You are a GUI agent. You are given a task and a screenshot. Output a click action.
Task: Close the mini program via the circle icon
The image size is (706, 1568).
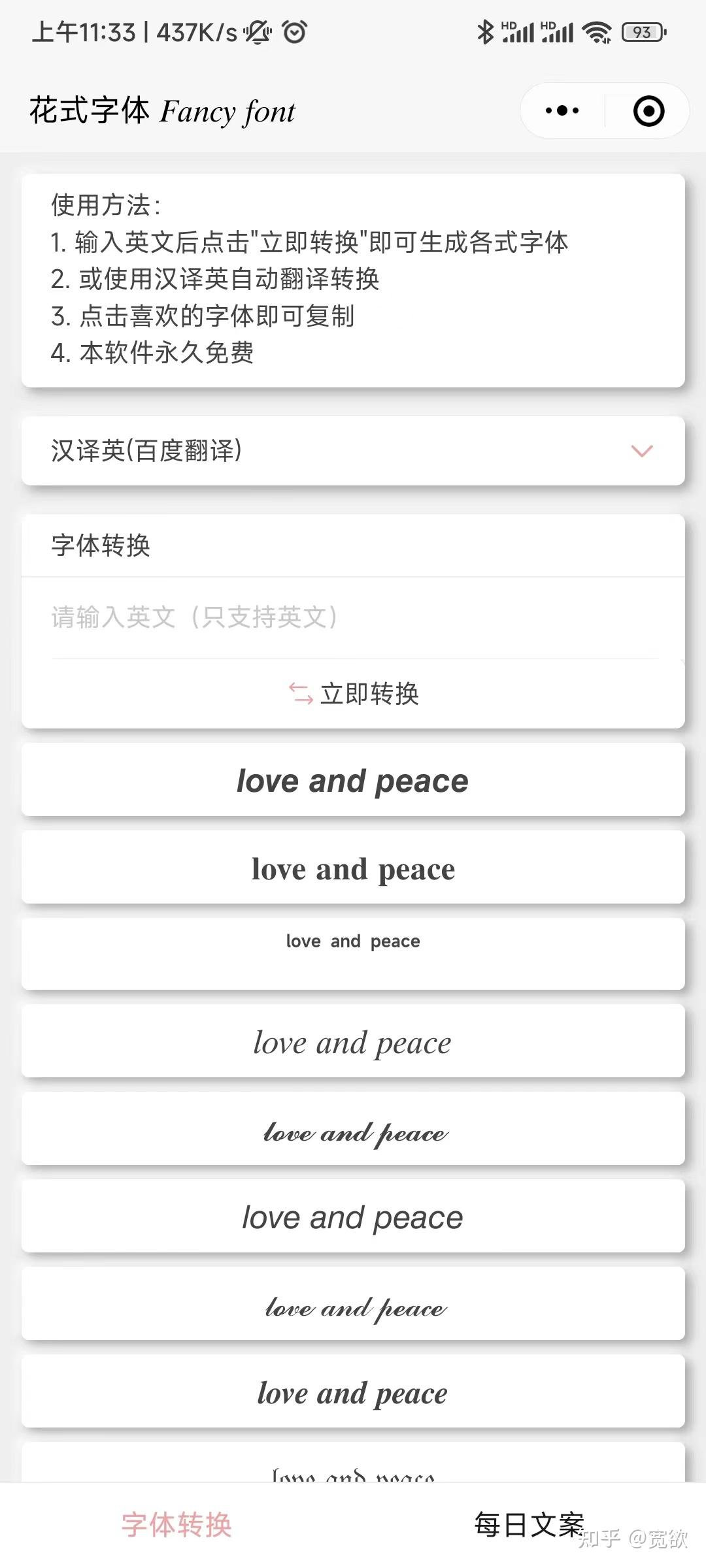pyautogui.click(x=648, y=110)
